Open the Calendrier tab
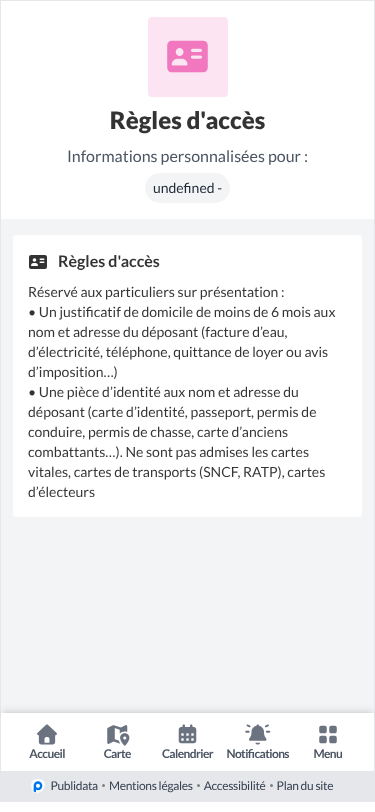The width and height of the screenshot is (375, 812). pyautogui.click(x=188, y=742)
